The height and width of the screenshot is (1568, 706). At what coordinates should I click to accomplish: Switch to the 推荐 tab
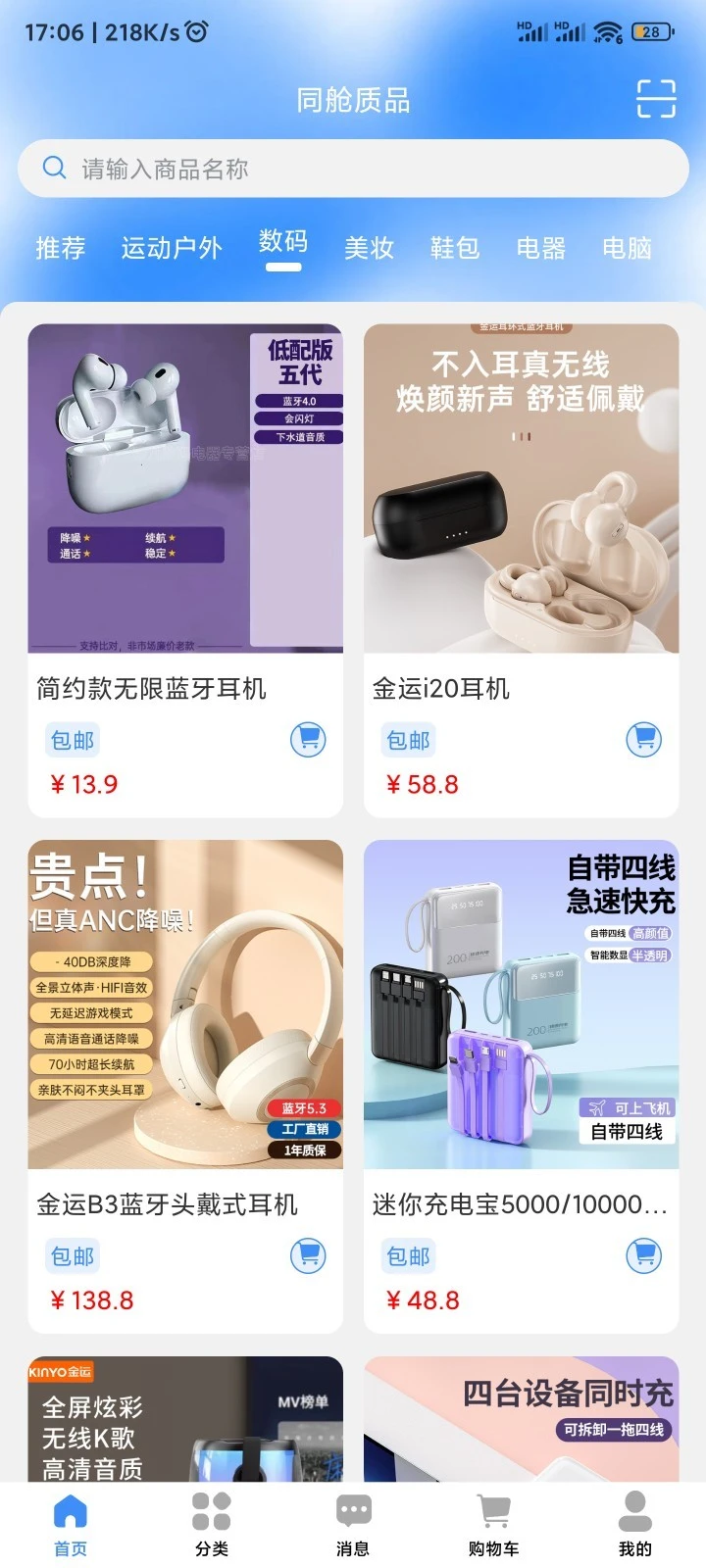click(x=60, y=247)
